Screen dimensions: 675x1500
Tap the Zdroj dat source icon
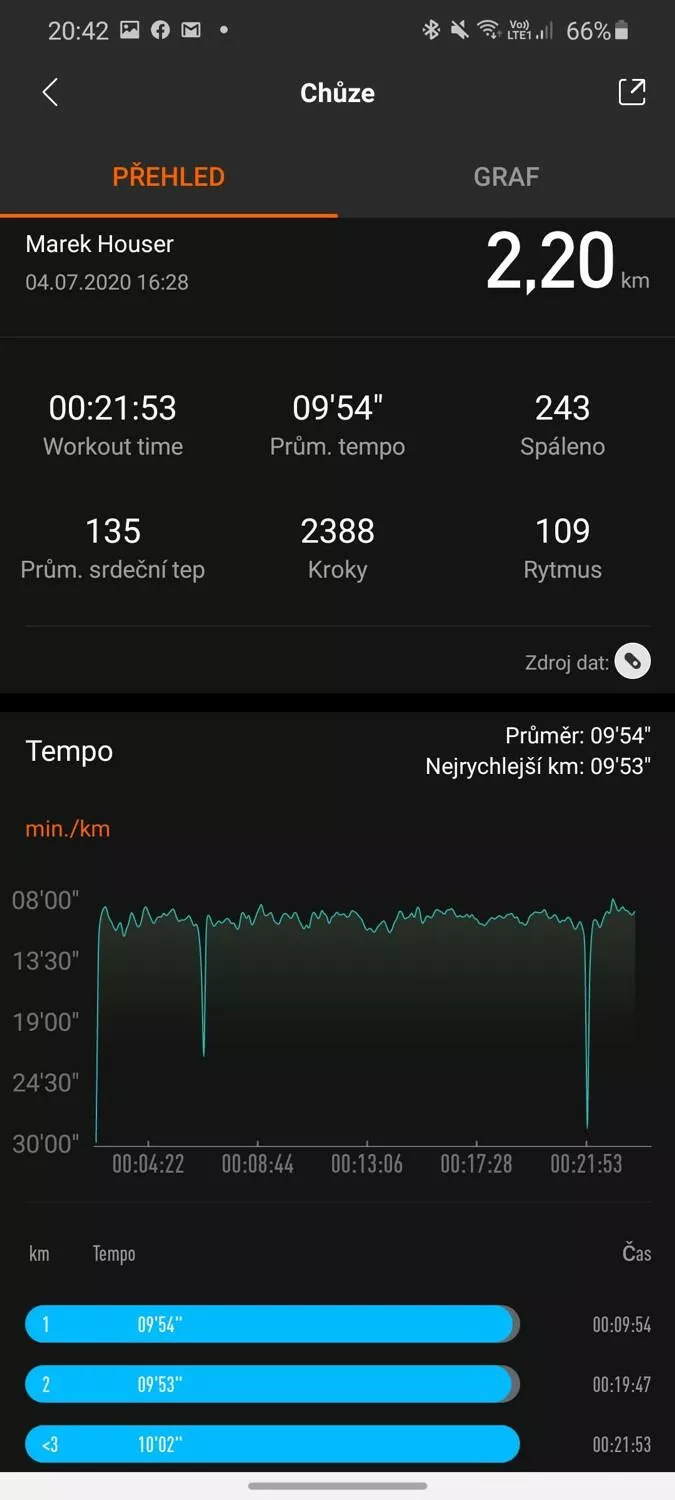pos(632,661)
